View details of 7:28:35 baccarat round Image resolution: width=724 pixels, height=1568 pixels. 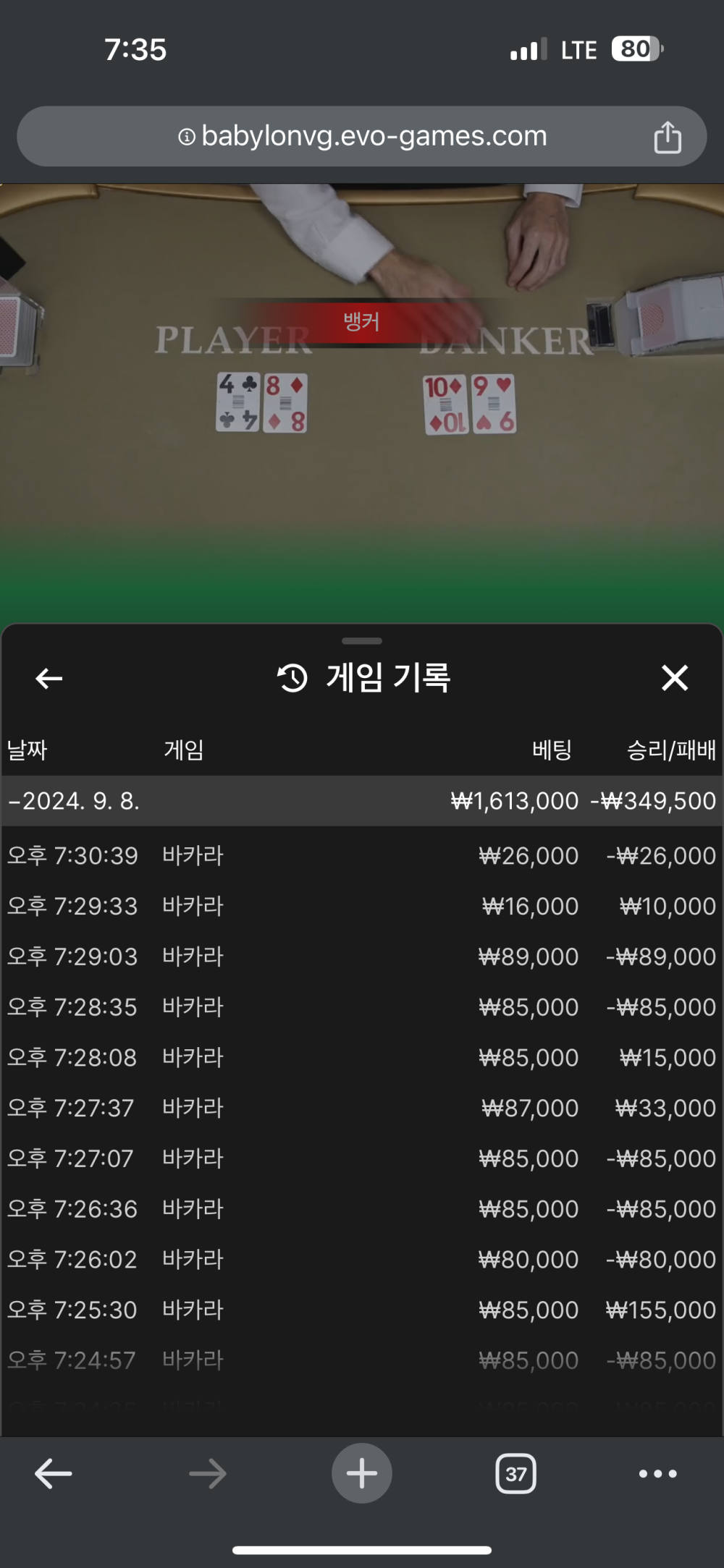click(362, 1007)
